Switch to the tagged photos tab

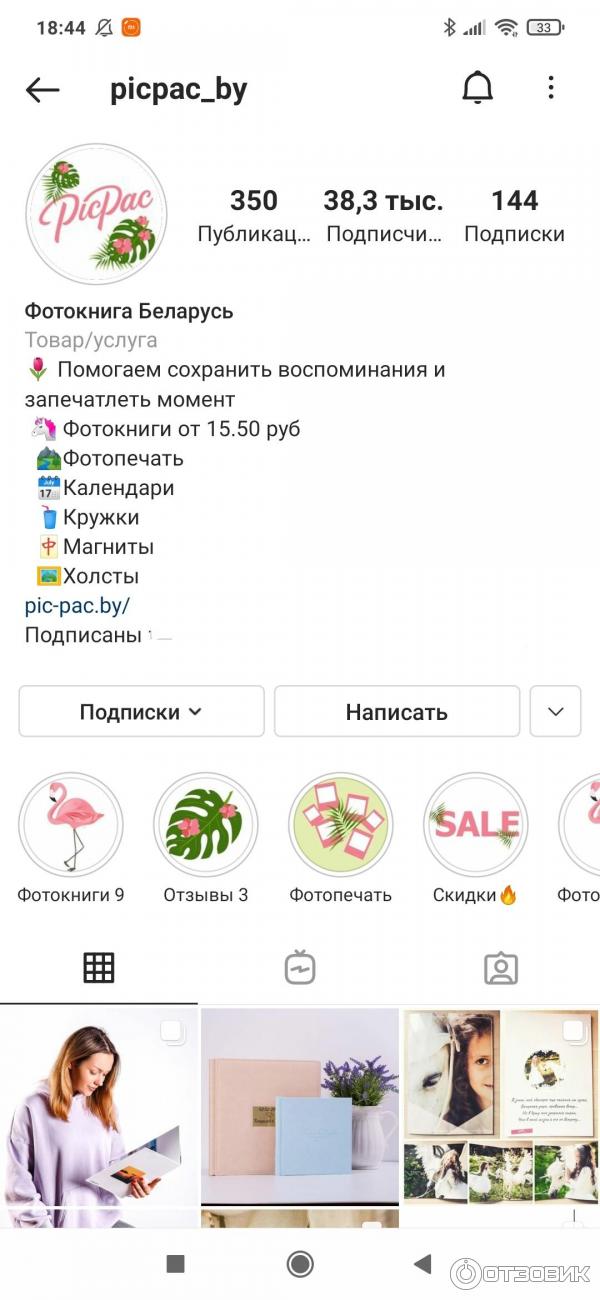point(500,968)
